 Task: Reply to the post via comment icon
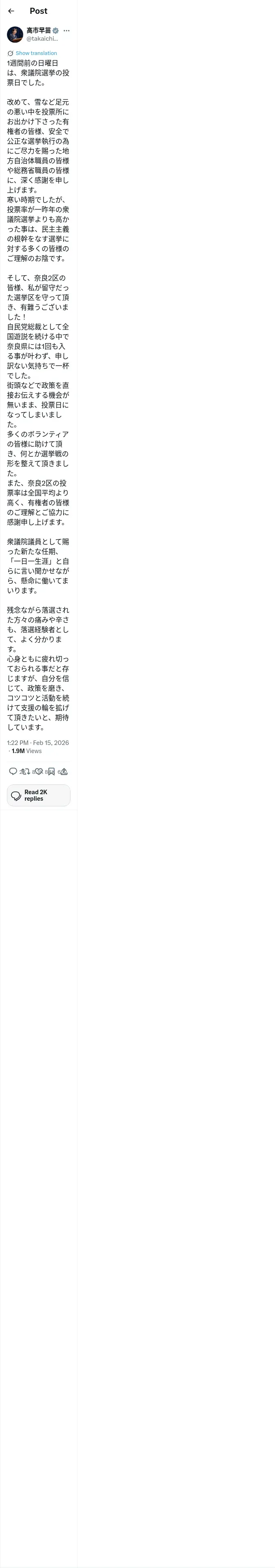pos(13,771)
